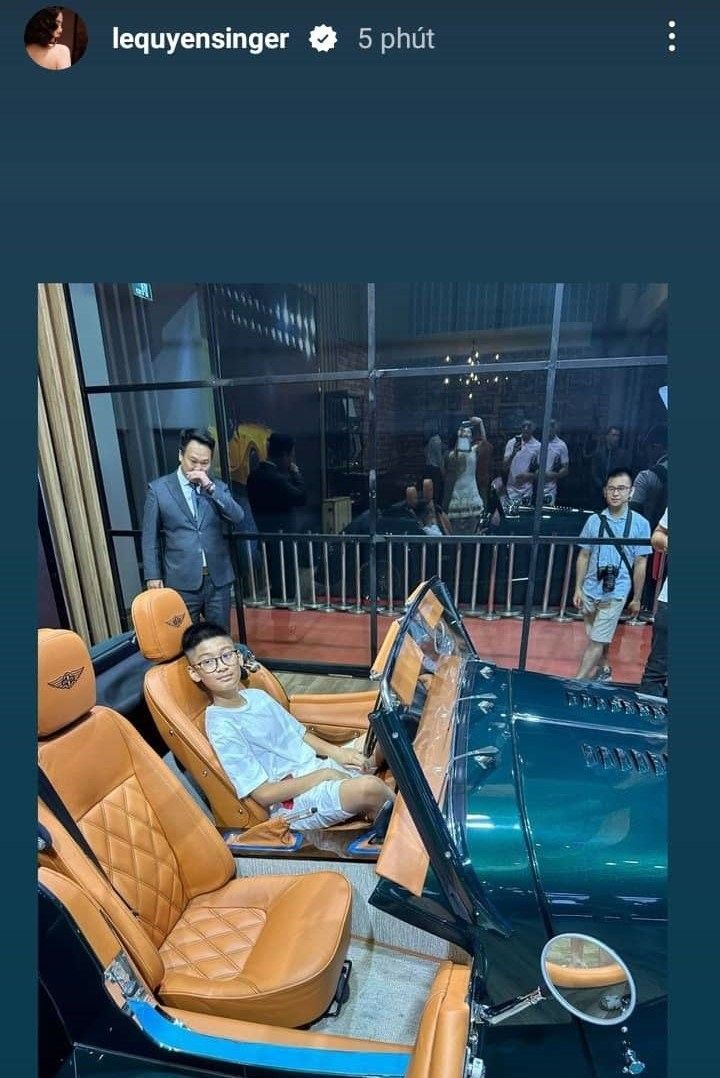Tap the lequyensinger username

pyautogui.click(x=200, y=39)
